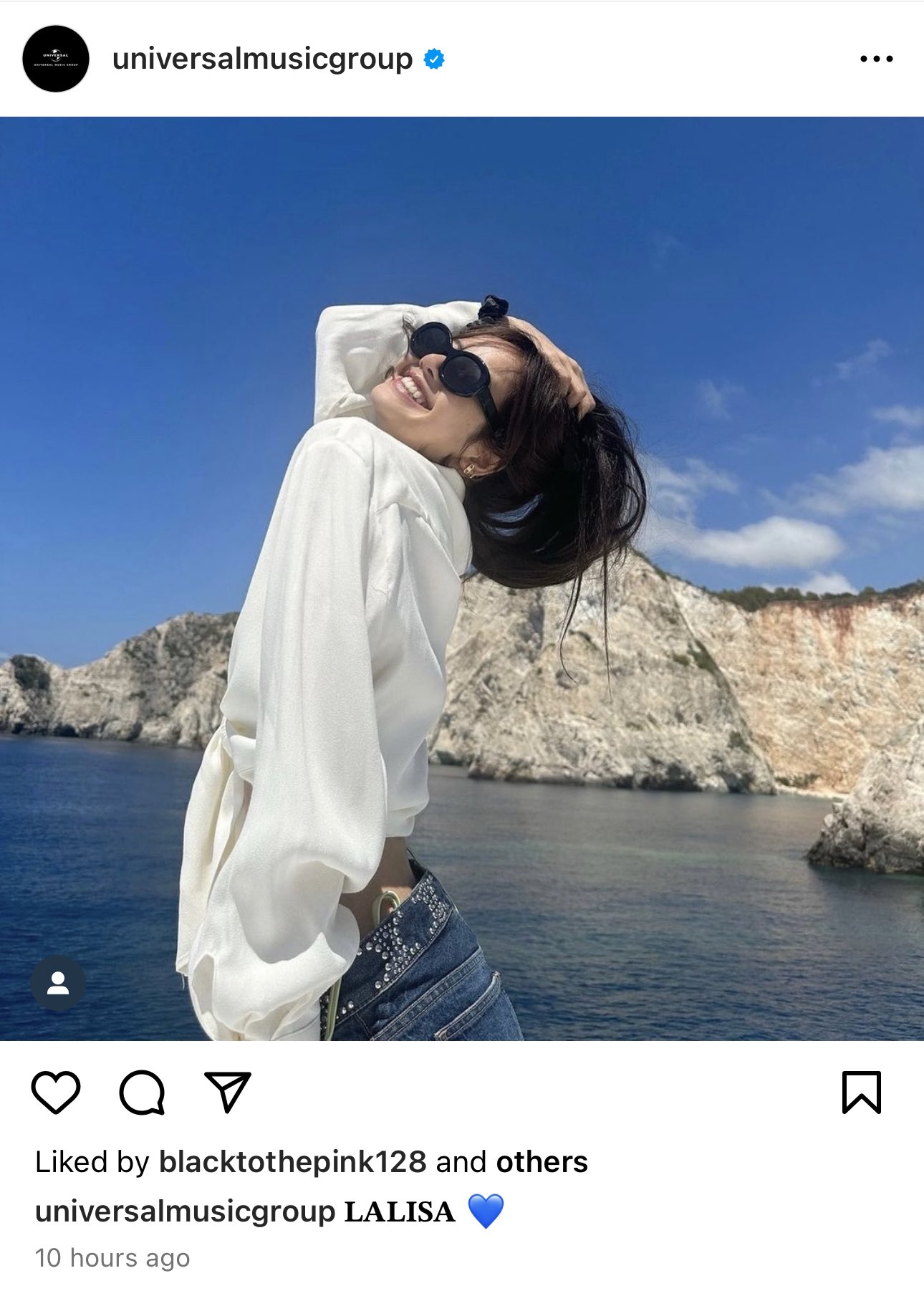Open the comments bubble

tap(142, 1092)
